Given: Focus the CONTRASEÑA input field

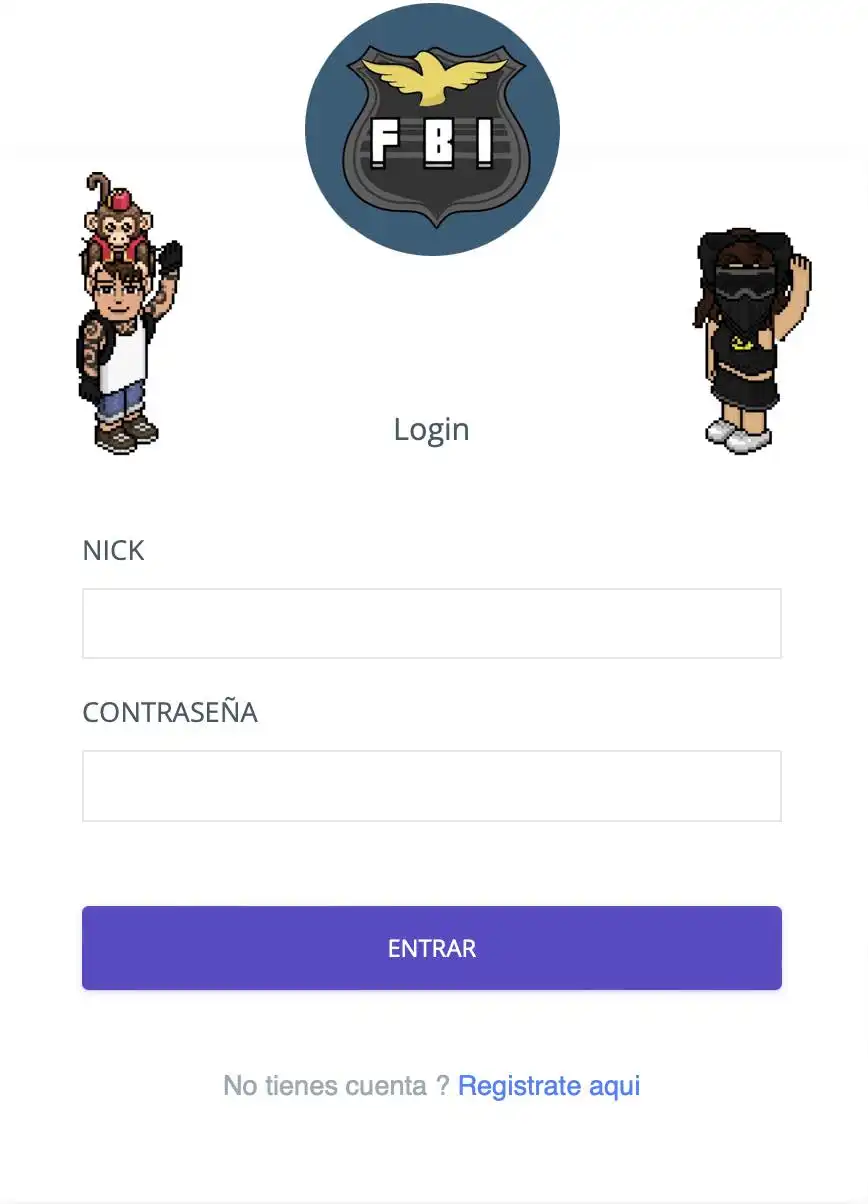Looking at the screenshot, I should click(431, 785).
